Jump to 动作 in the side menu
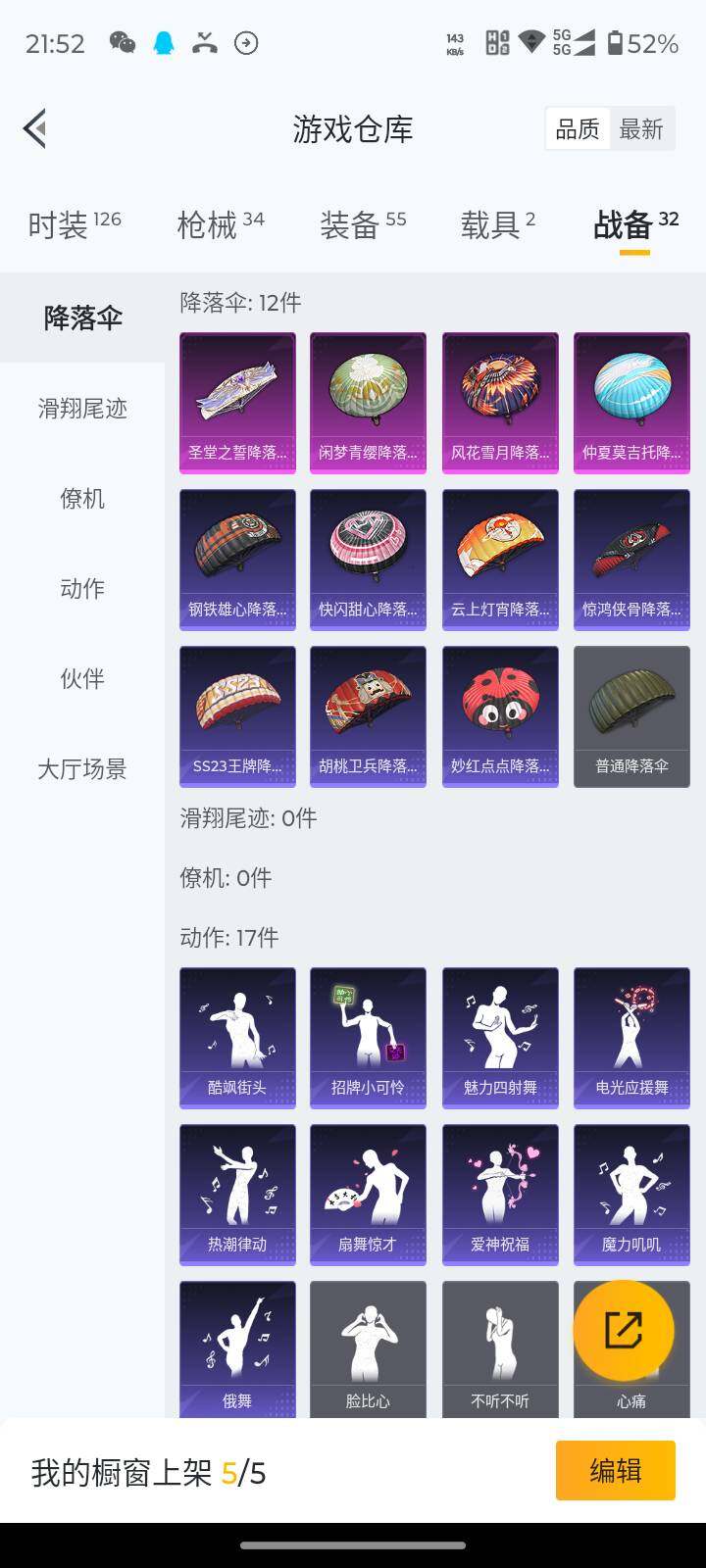 pyautogui.click(x=82, y=588)
